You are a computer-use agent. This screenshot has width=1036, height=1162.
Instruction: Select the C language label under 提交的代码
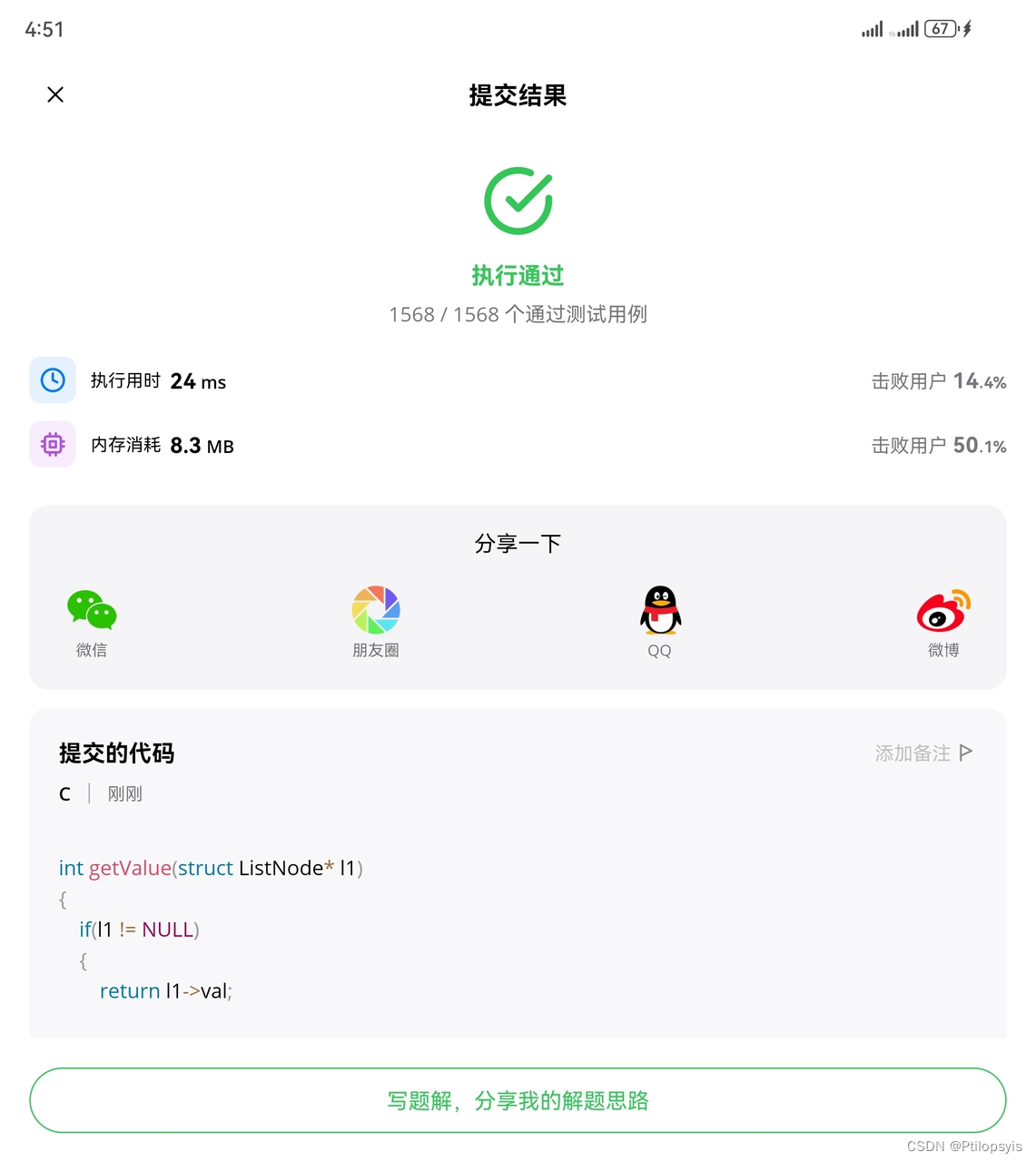(64, 793)
